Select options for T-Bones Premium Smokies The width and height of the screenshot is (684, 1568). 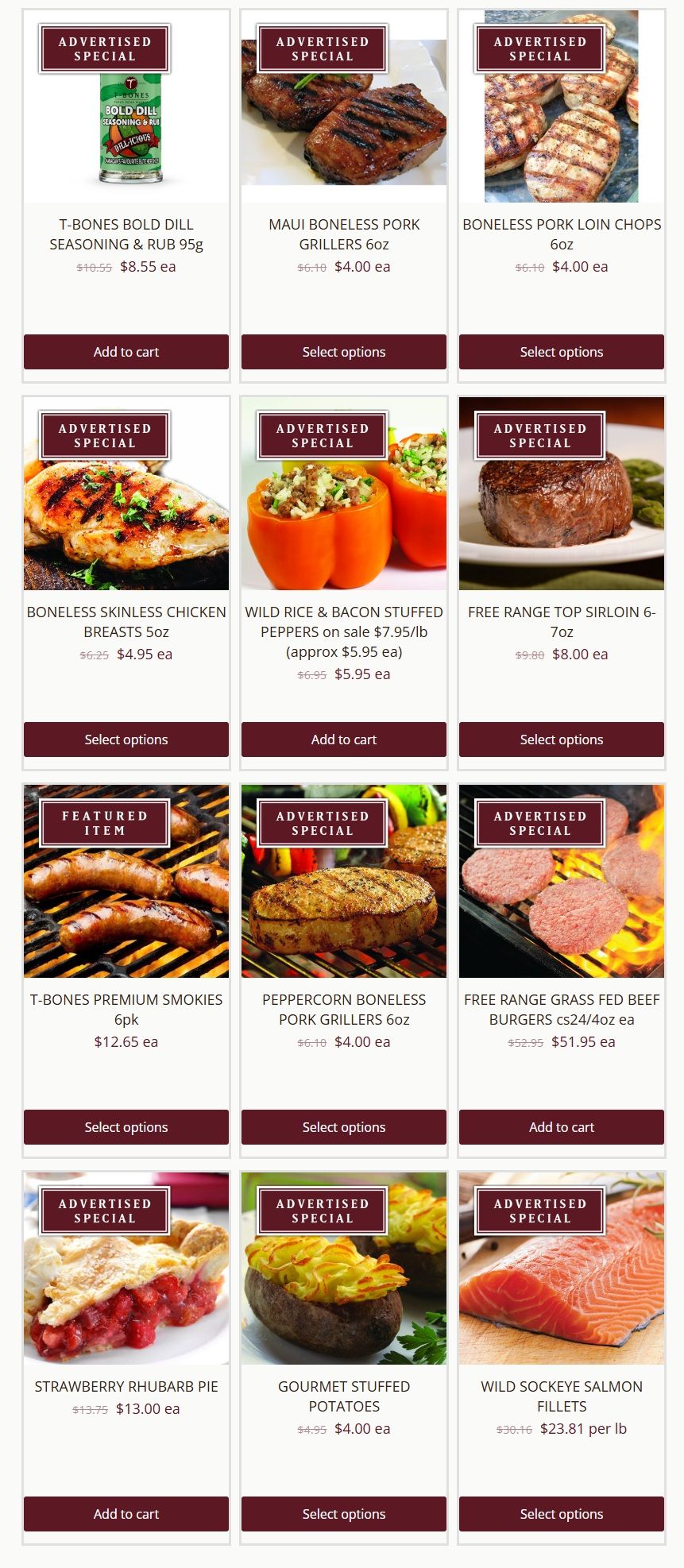(126, 1127)
